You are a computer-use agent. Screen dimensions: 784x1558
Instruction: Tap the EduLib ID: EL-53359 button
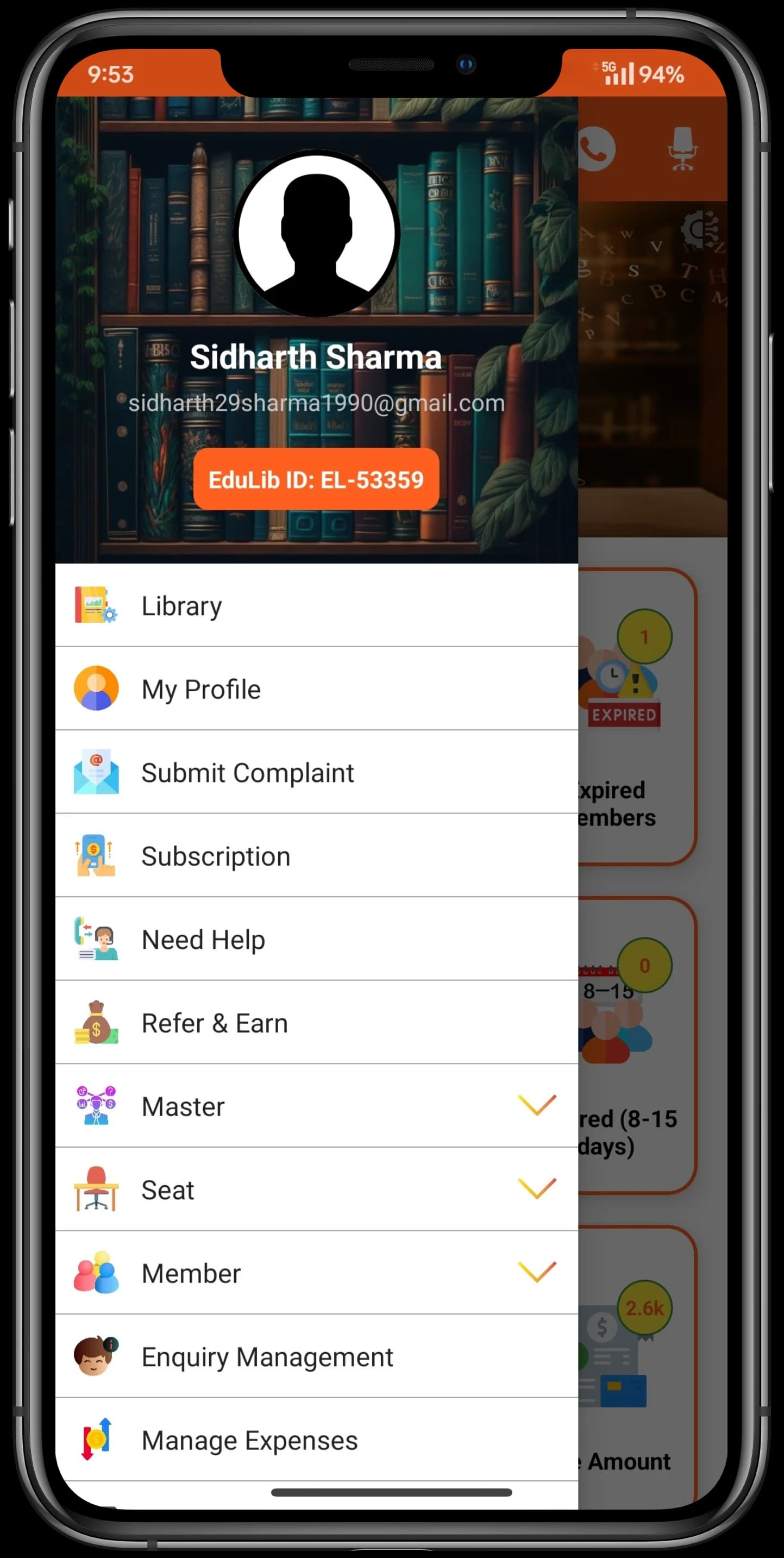tap(316, 479)
